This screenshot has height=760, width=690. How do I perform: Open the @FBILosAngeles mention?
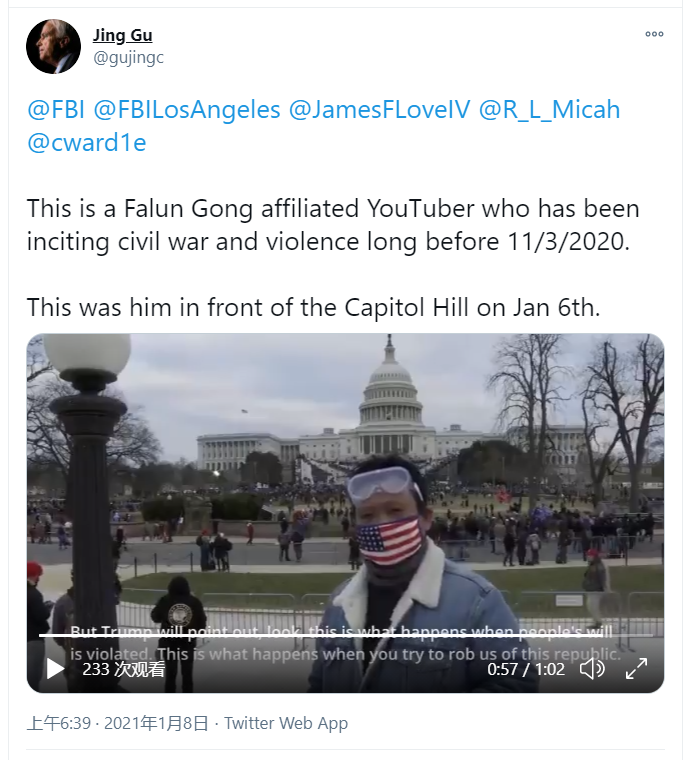[x=187, y=109]
